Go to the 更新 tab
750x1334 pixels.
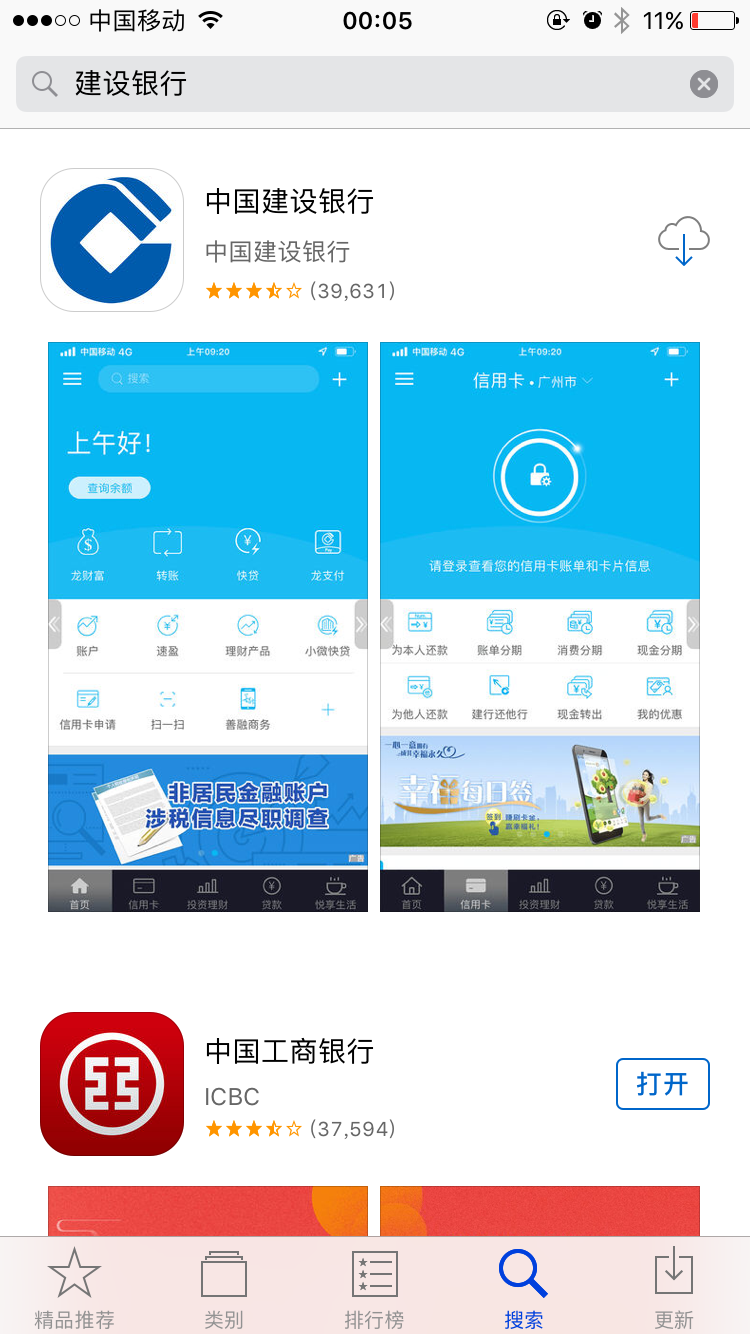673,1289
